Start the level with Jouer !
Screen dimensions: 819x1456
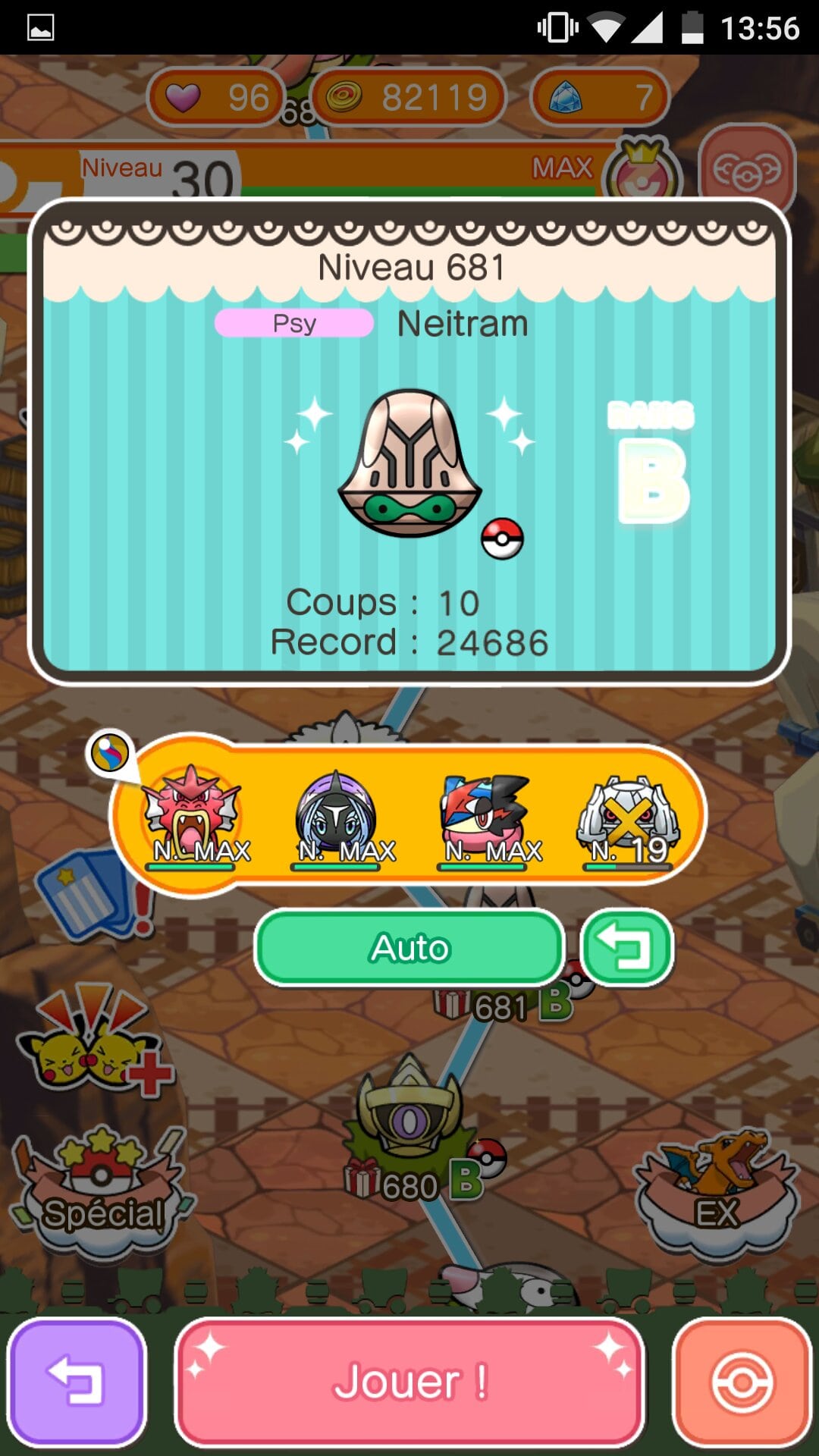(409, 1382)
